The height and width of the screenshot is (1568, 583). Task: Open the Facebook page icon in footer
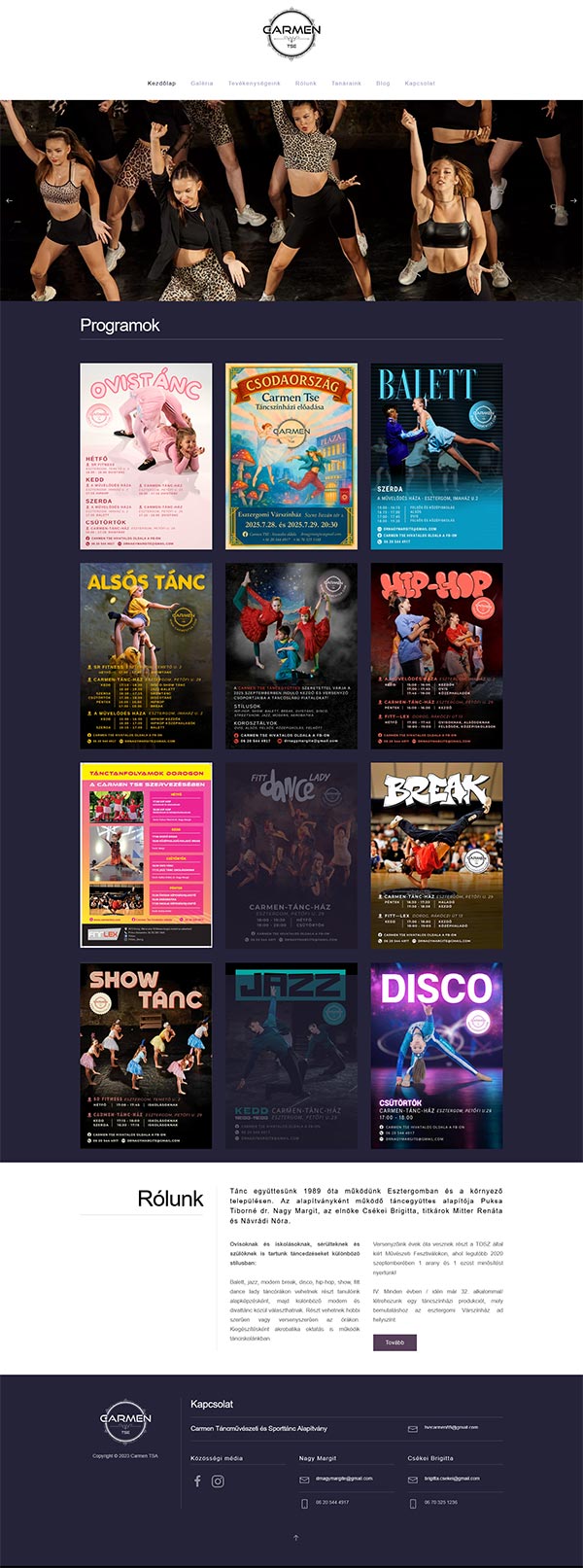tap(197, 1481)
